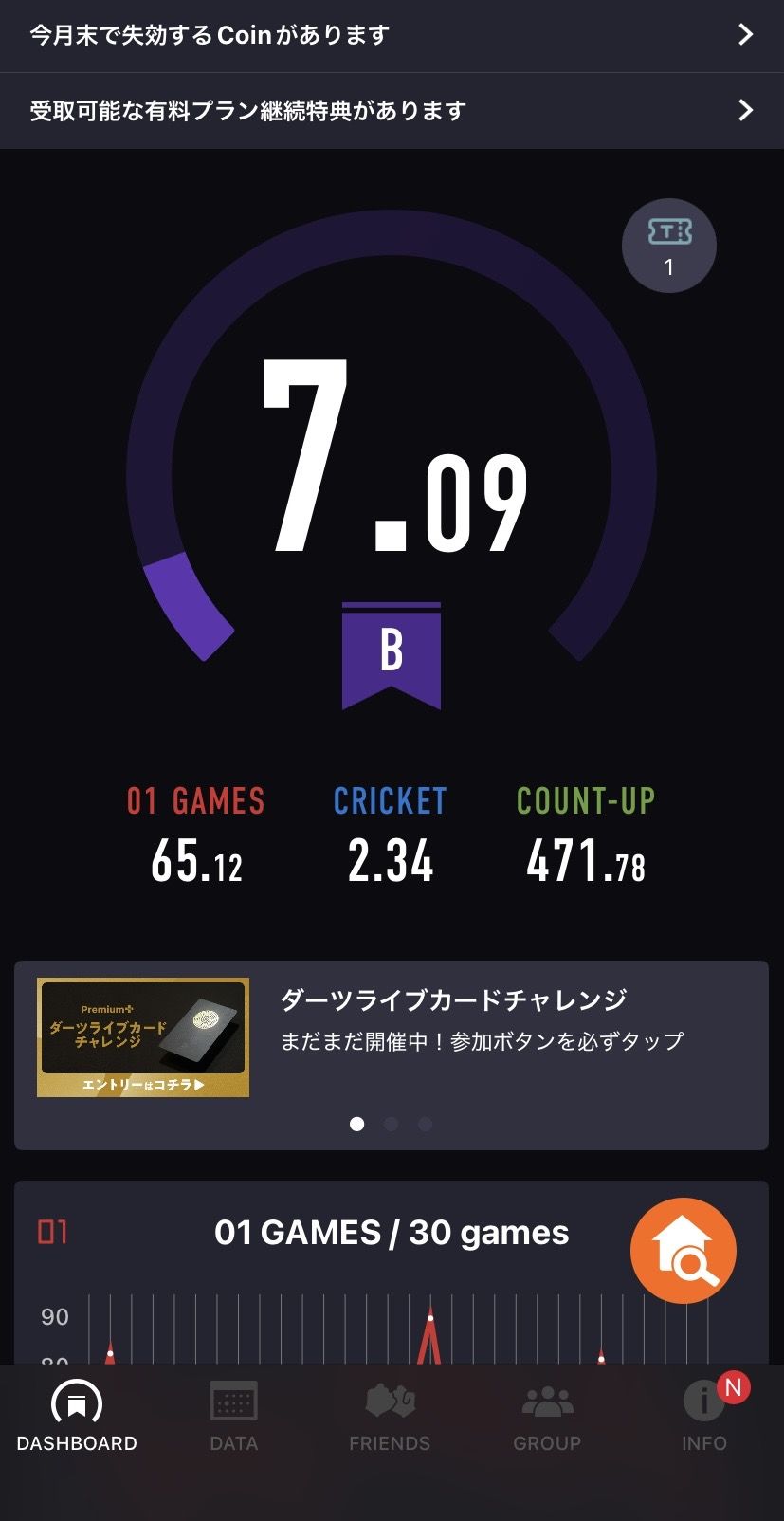The width and height of the screenshot is (784, 1521).
Task: Switch to the FRIENDS tab
Action: [x=390, y=1416]
